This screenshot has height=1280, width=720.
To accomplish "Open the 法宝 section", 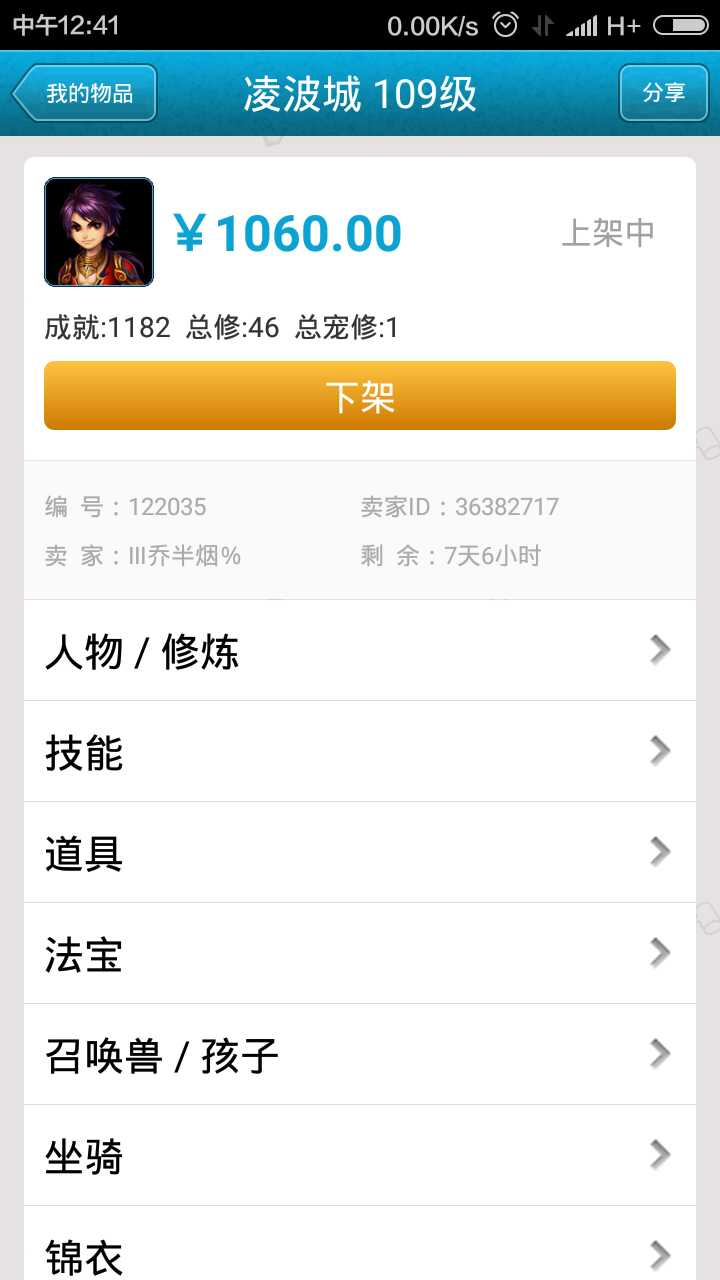I will tap(360, 954).
